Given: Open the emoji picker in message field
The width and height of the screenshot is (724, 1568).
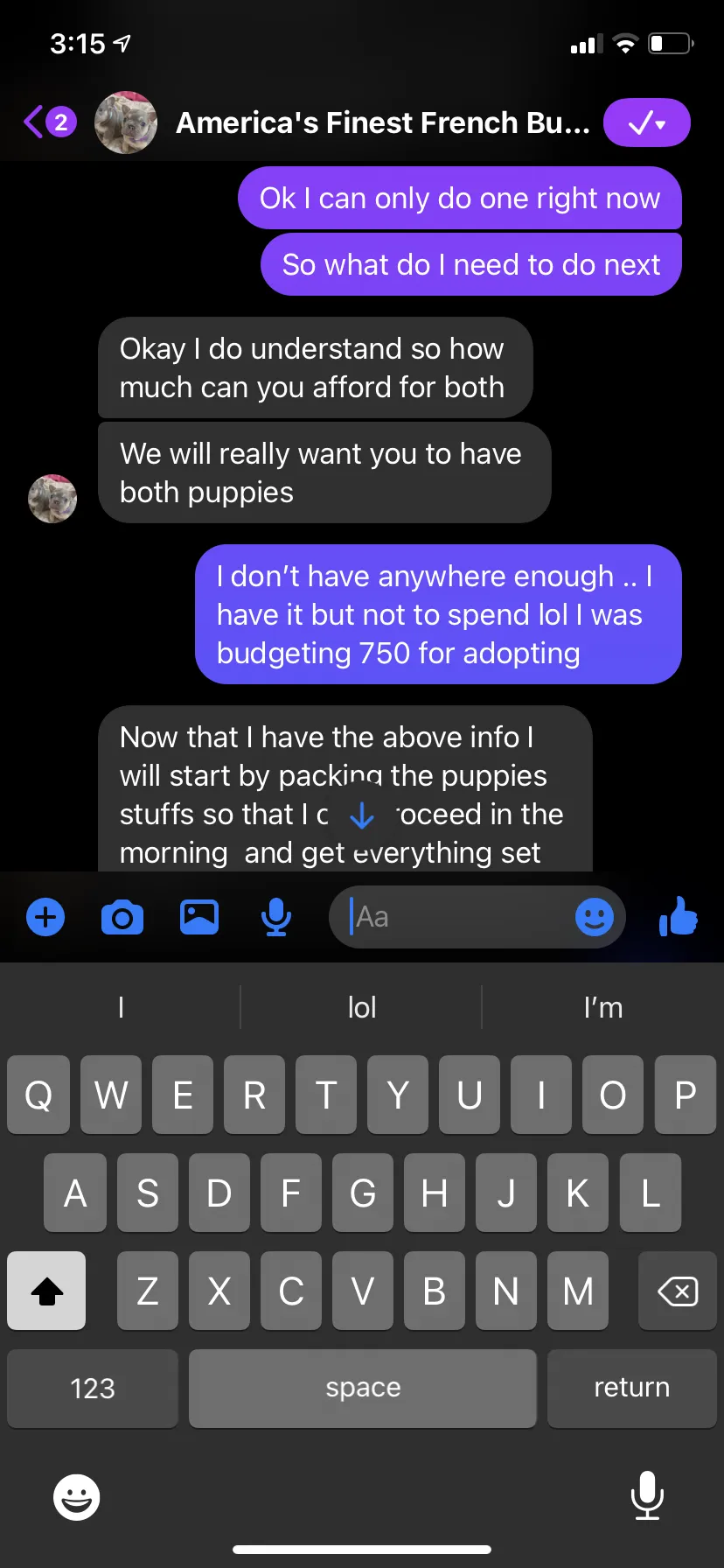Looking at the screenshot, I should [x=595, y=917].
